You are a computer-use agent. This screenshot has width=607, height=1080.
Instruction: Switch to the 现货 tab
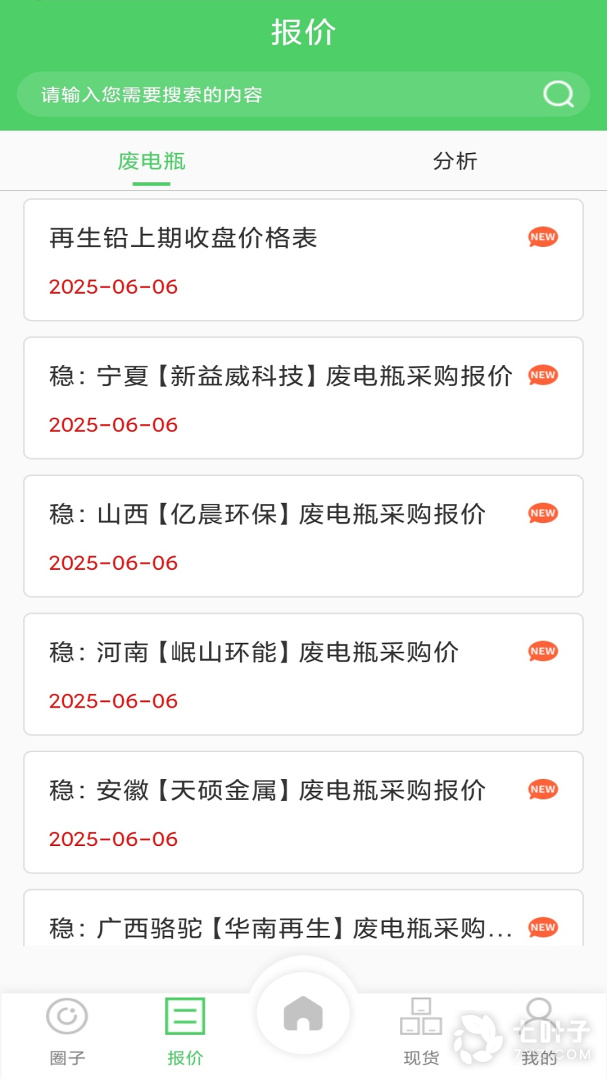421,1030
